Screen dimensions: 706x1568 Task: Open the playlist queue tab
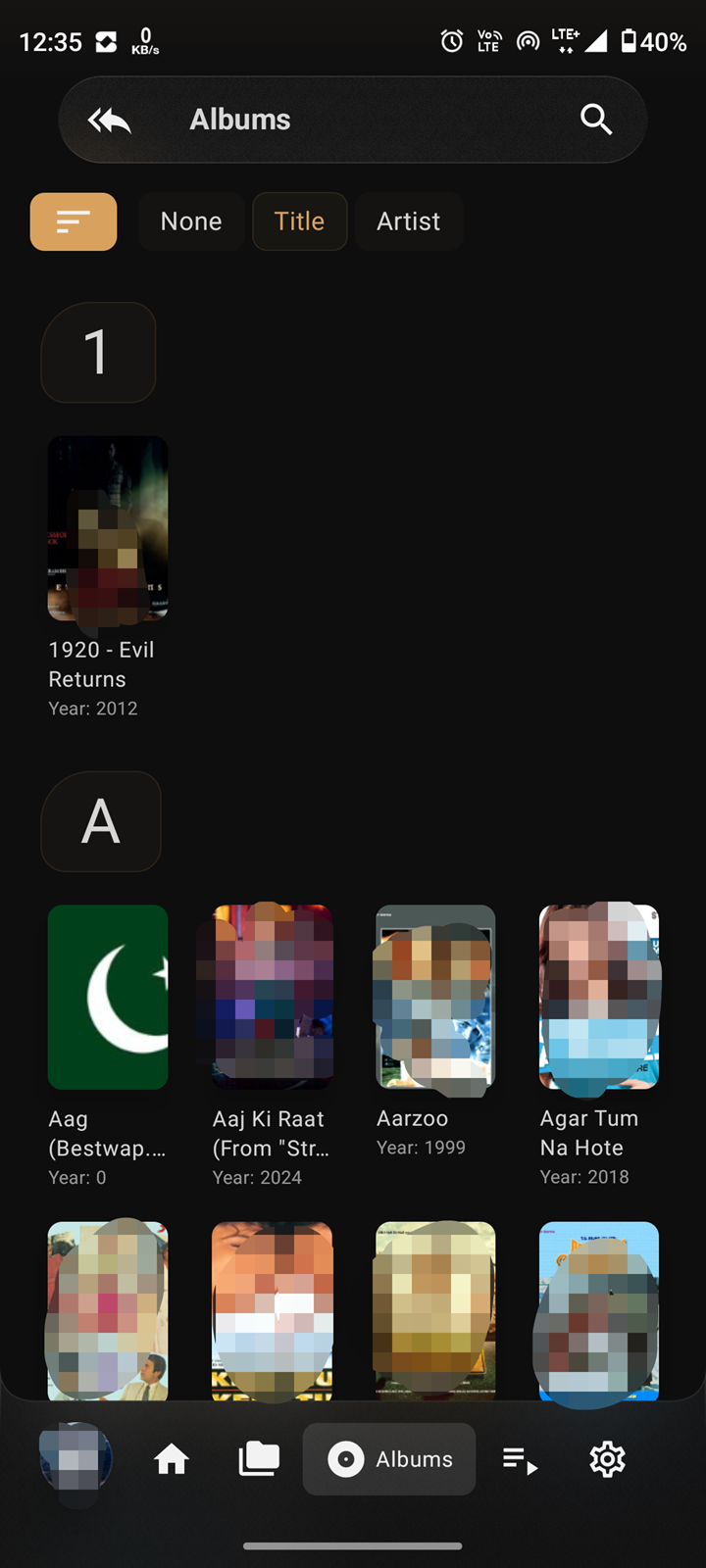click(520, 1460)
